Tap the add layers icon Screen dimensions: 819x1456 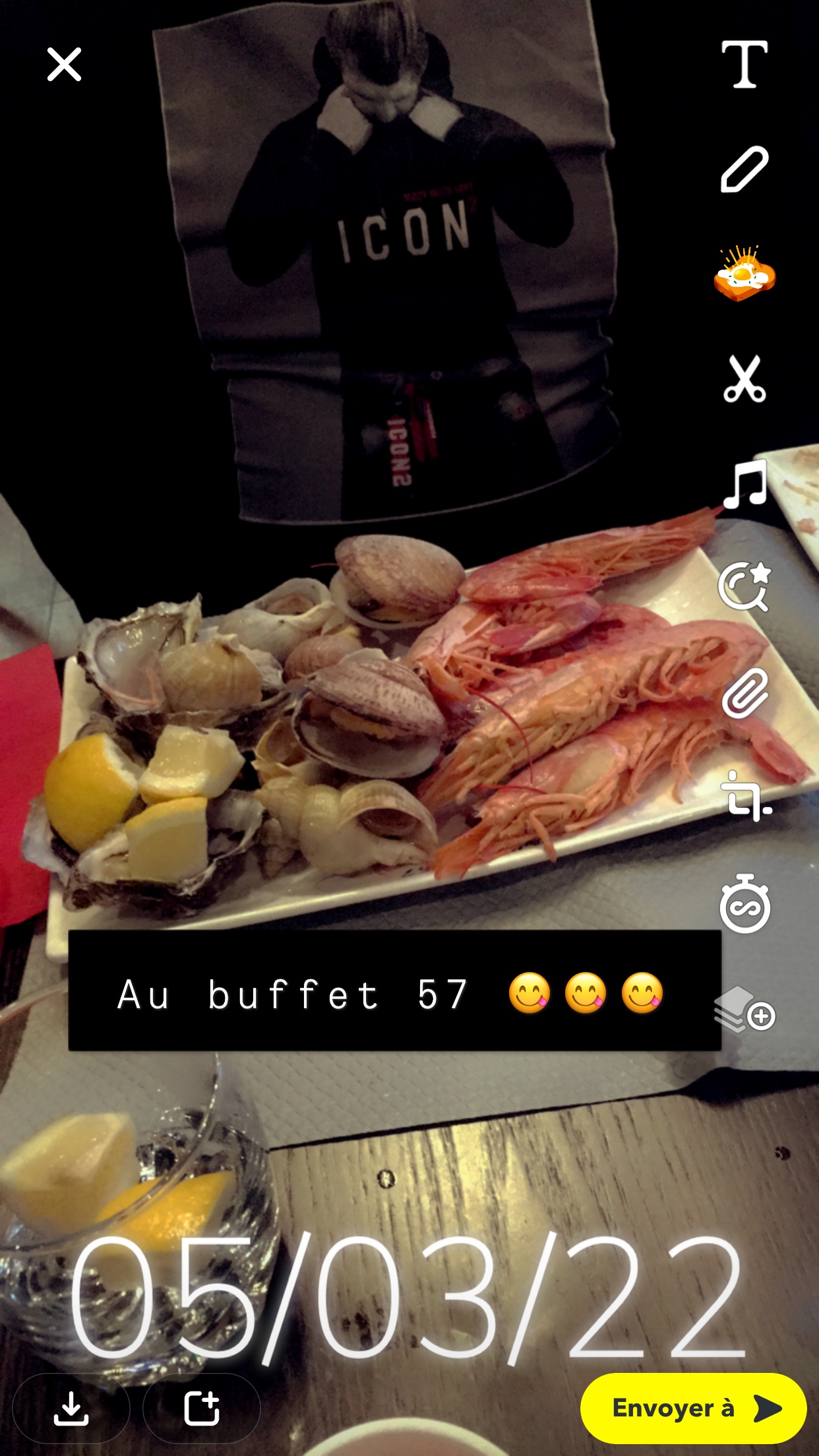(x=744, y=1009)
